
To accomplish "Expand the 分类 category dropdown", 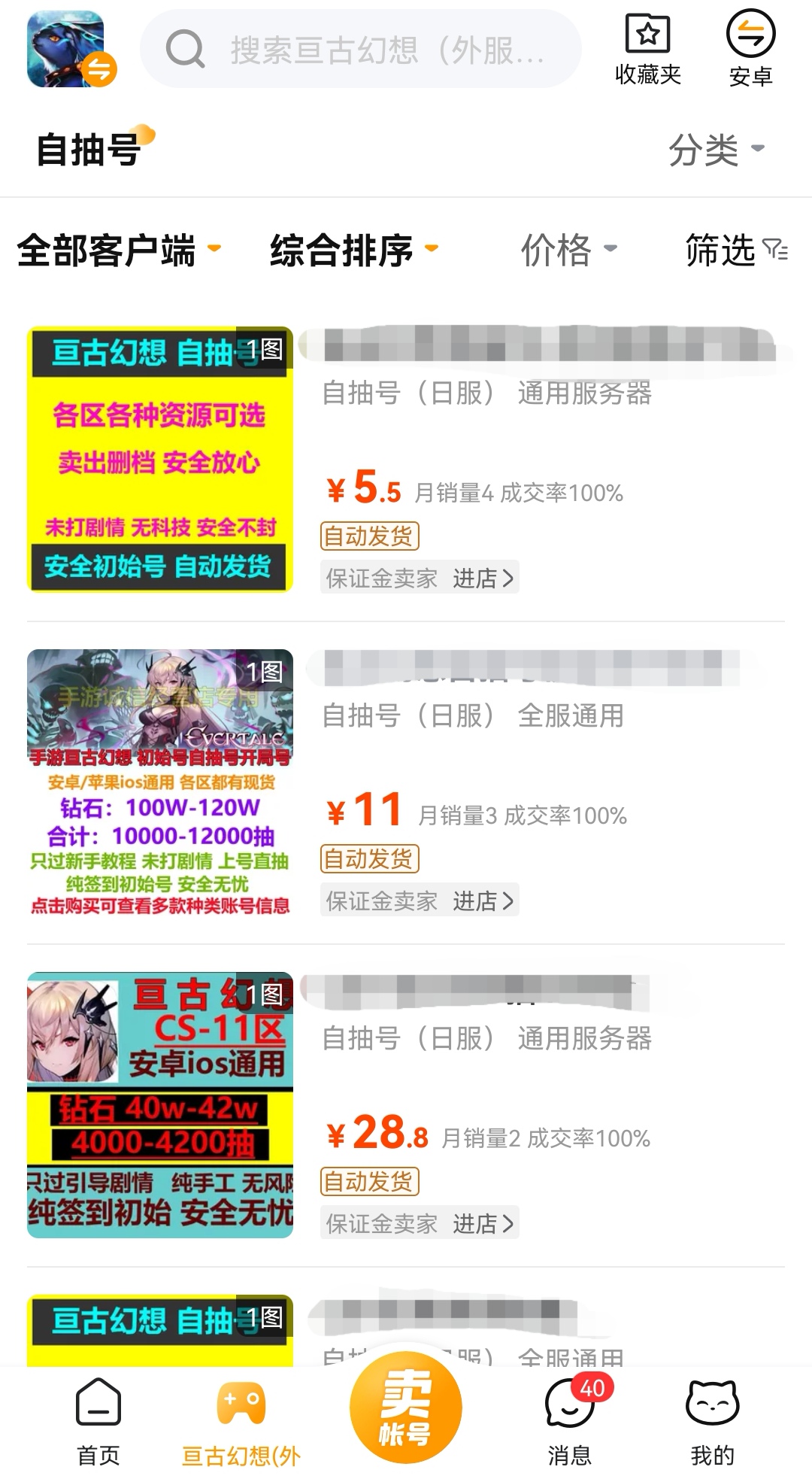I will (x=716, y=149).
